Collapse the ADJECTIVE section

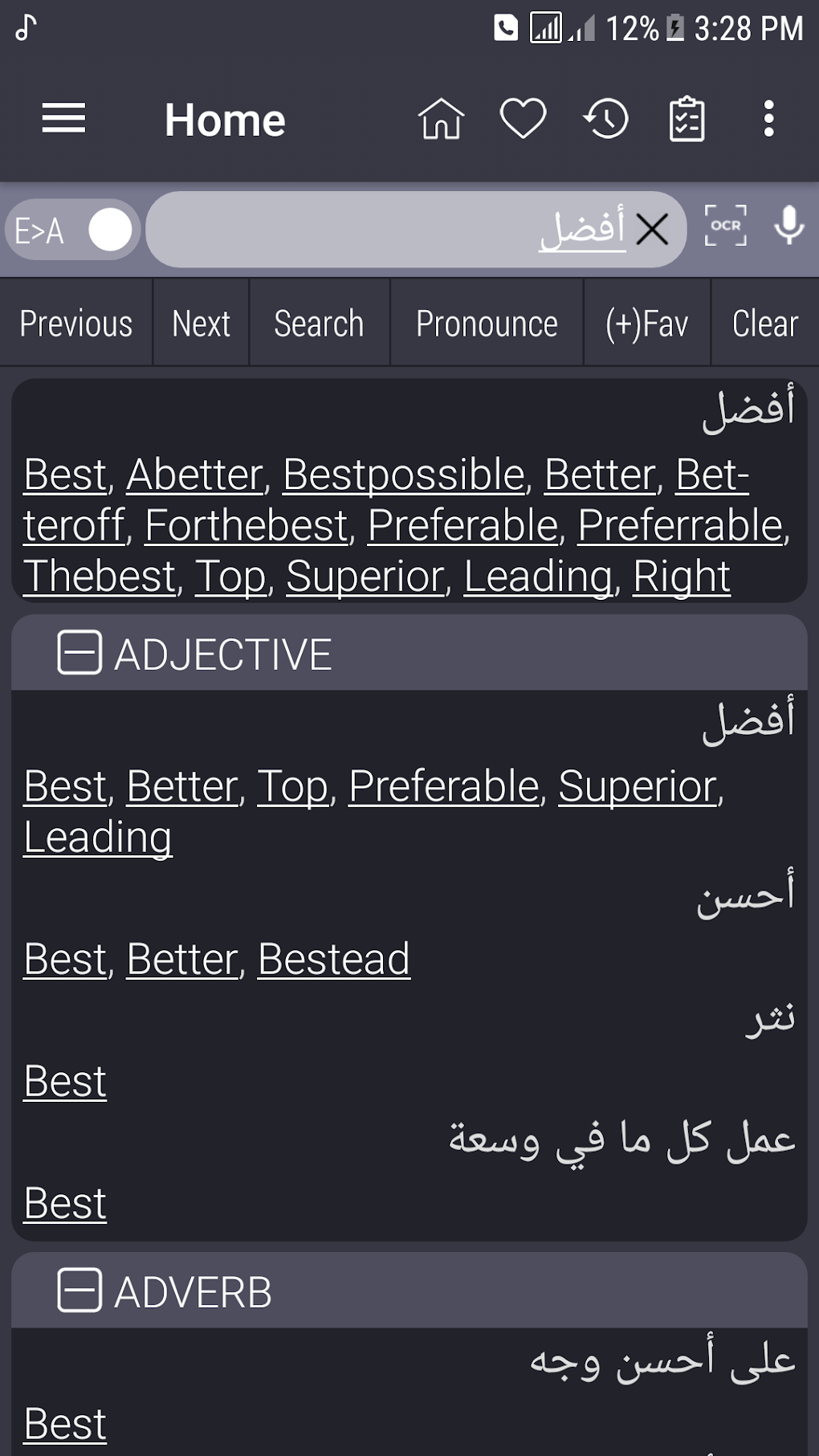[x=78, y=652]
